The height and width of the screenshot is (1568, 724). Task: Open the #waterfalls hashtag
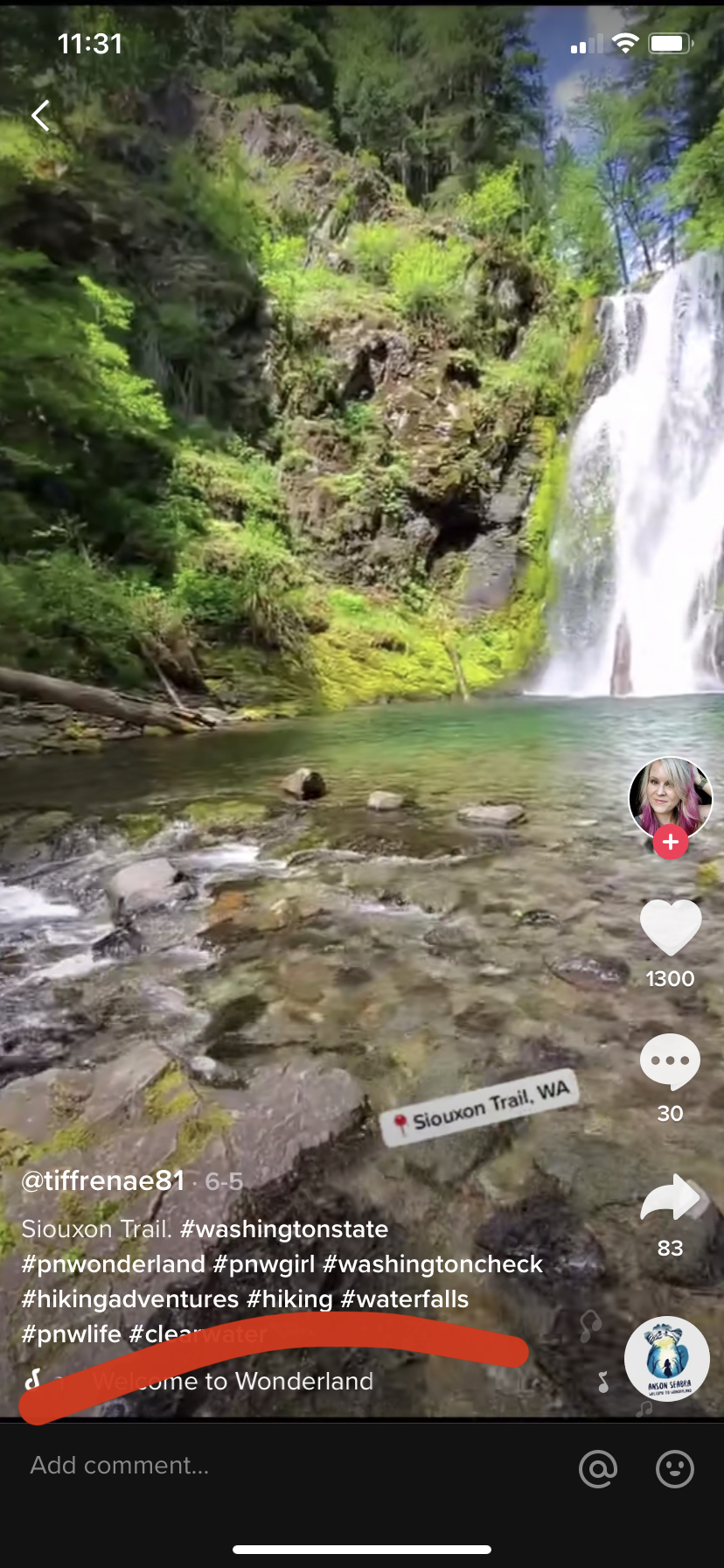coord(405,1298)
